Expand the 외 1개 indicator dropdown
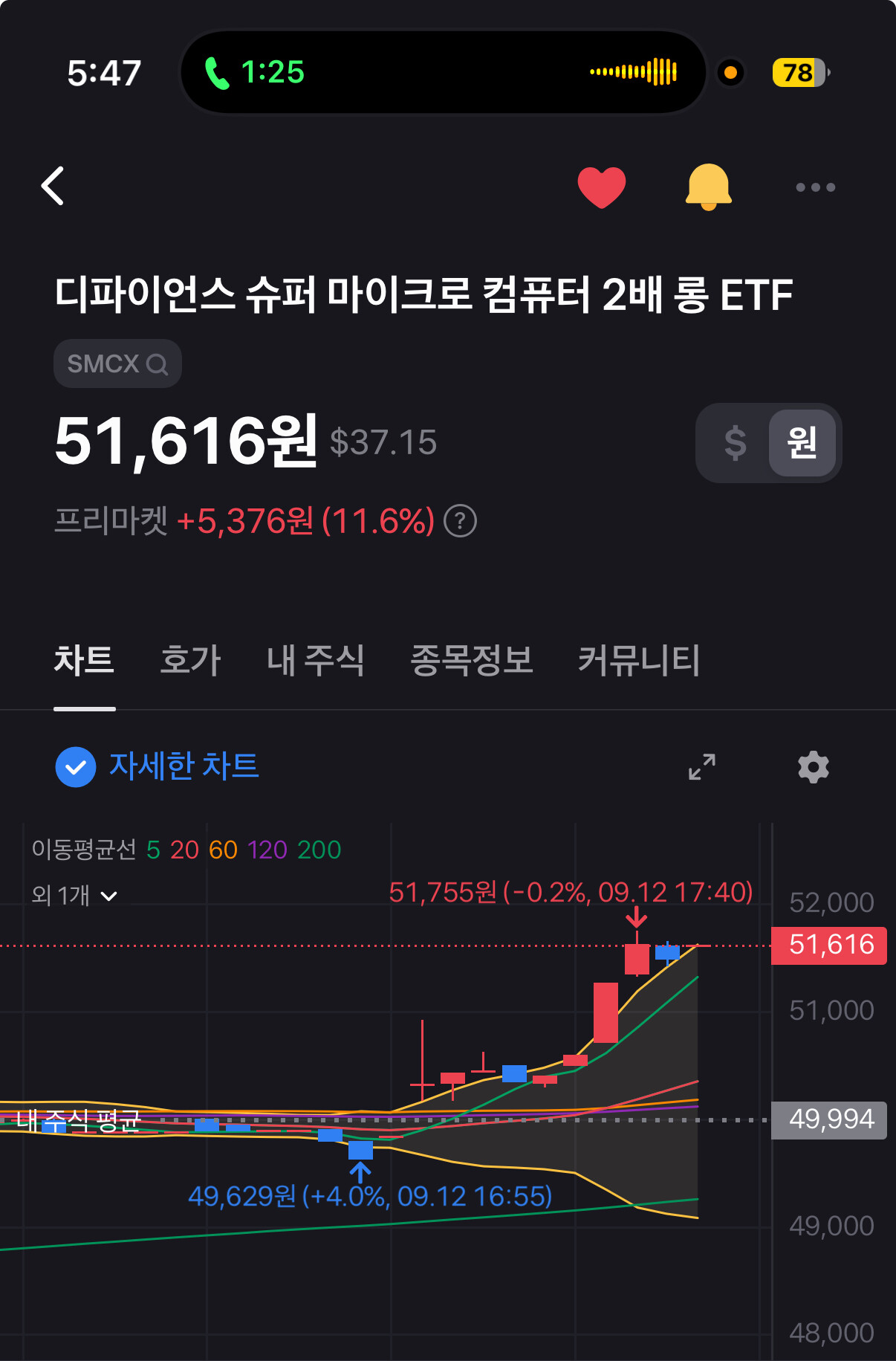The width and height of the screenshot is (896, 1361). click(74, 896)
